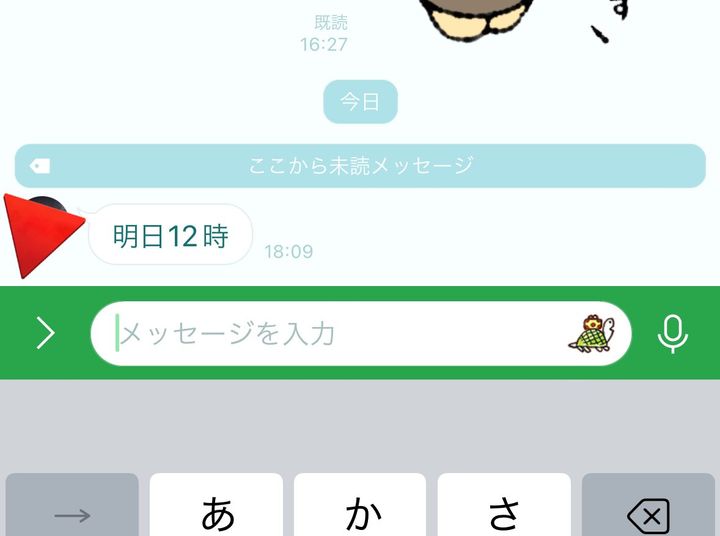This screenshot has height=536, width=720.
Task: Focus the メッセージを入力 text field
Action: (x=330, y=333)
